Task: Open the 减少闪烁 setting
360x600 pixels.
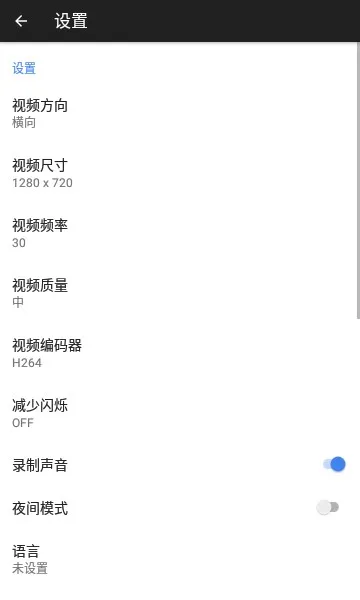Action: coord(179,413)
